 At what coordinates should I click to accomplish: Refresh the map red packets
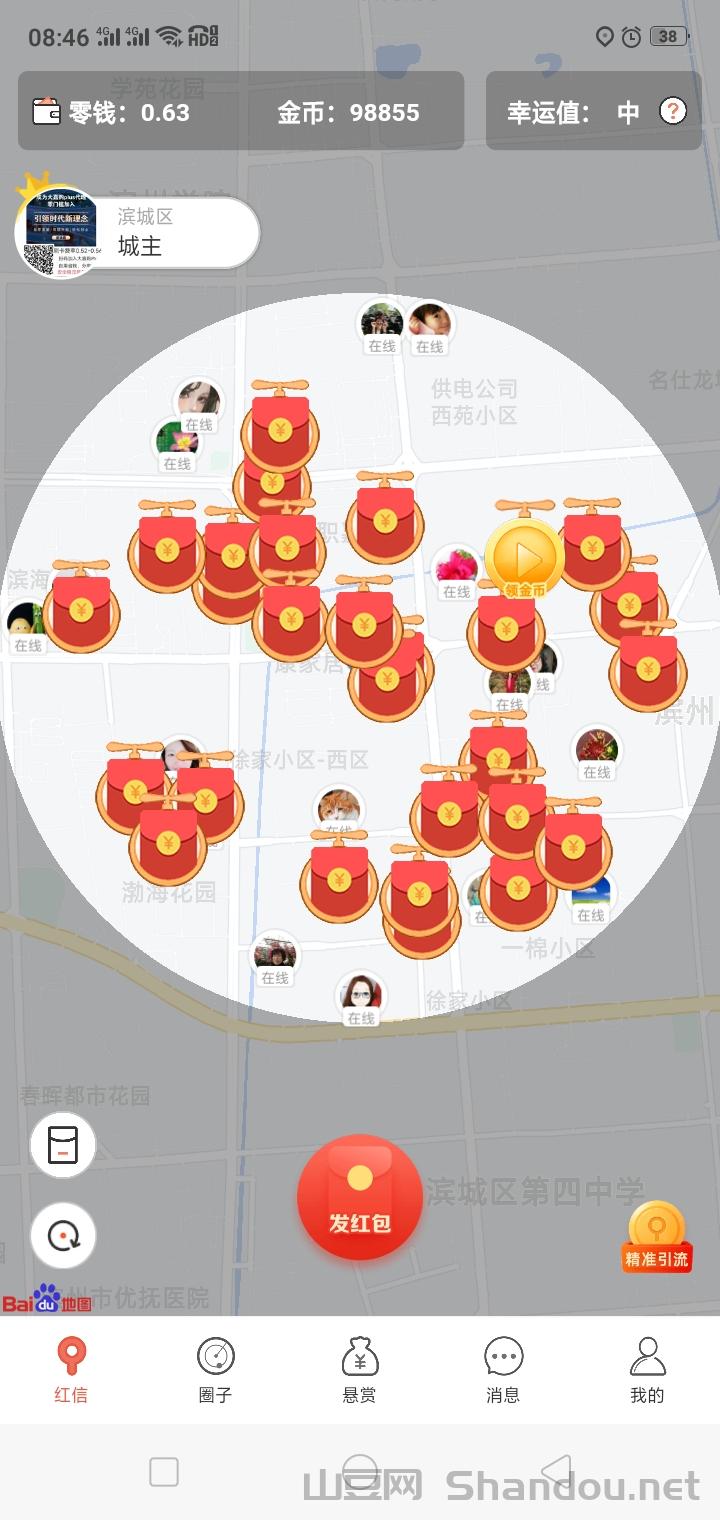[63, 1236]
